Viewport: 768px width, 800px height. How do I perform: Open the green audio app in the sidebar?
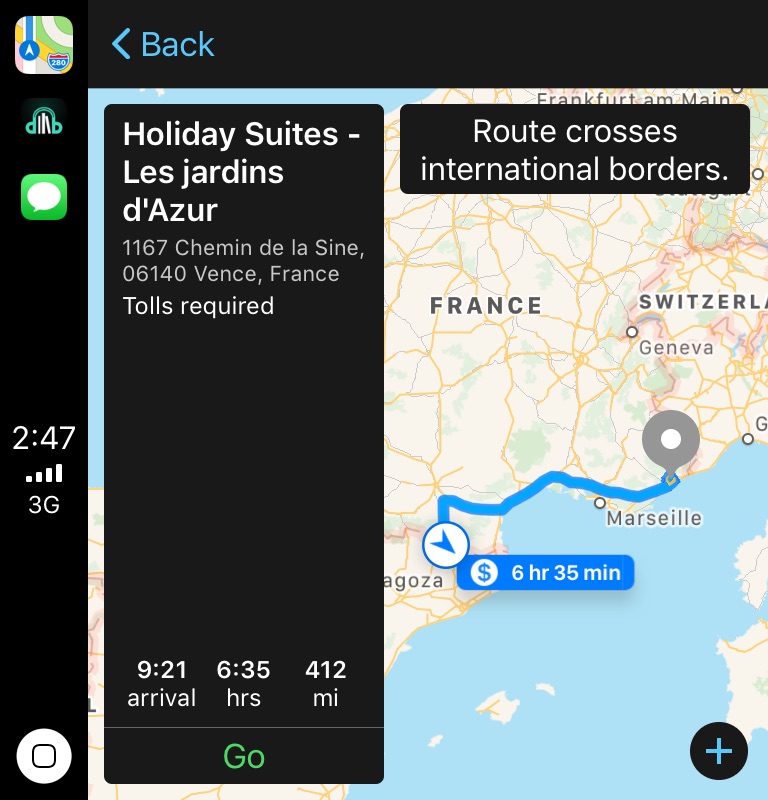click(x=44, y=122)
